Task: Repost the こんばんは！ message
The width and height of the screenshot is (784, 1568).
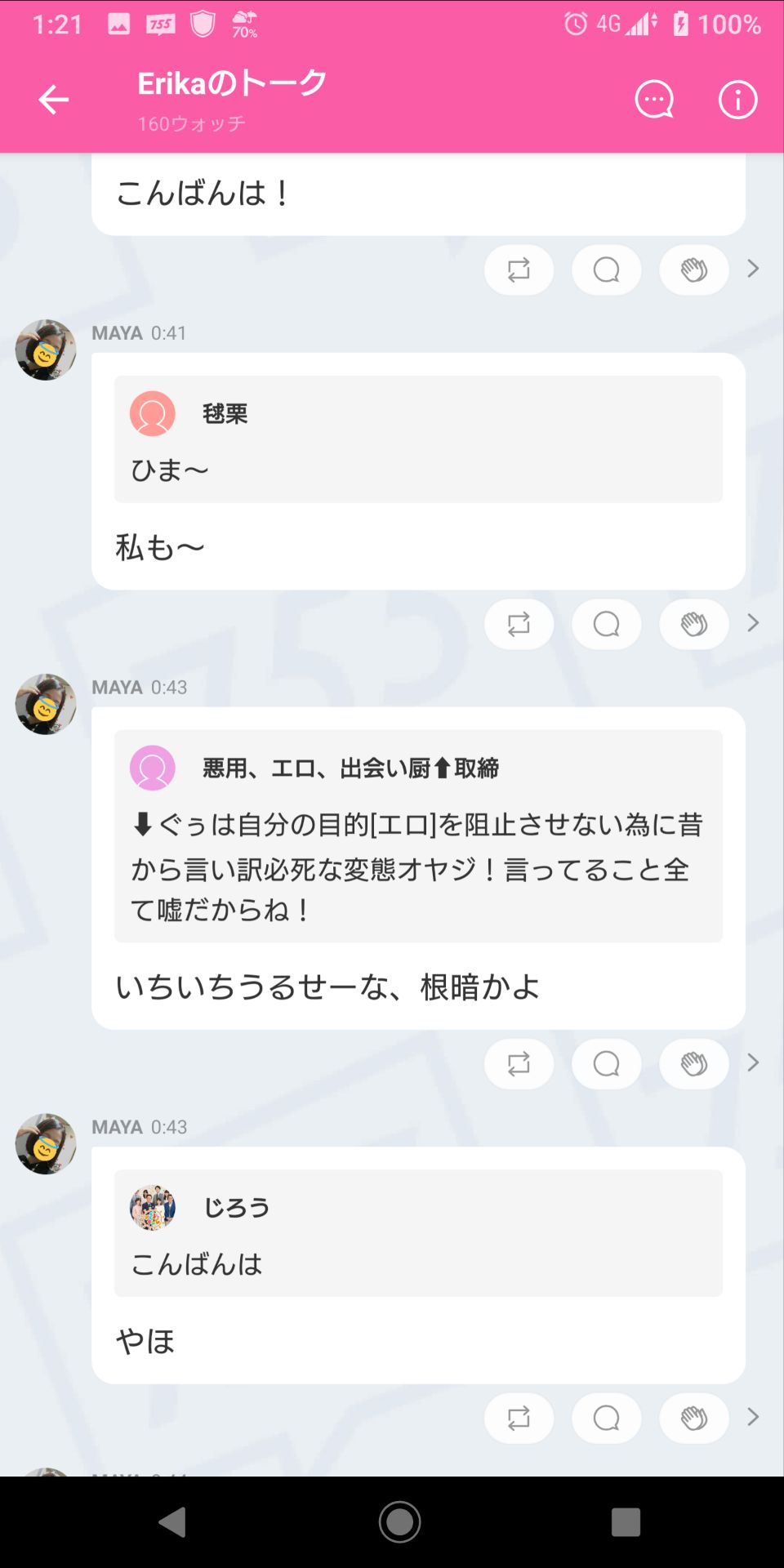Action: pos(519,269)
